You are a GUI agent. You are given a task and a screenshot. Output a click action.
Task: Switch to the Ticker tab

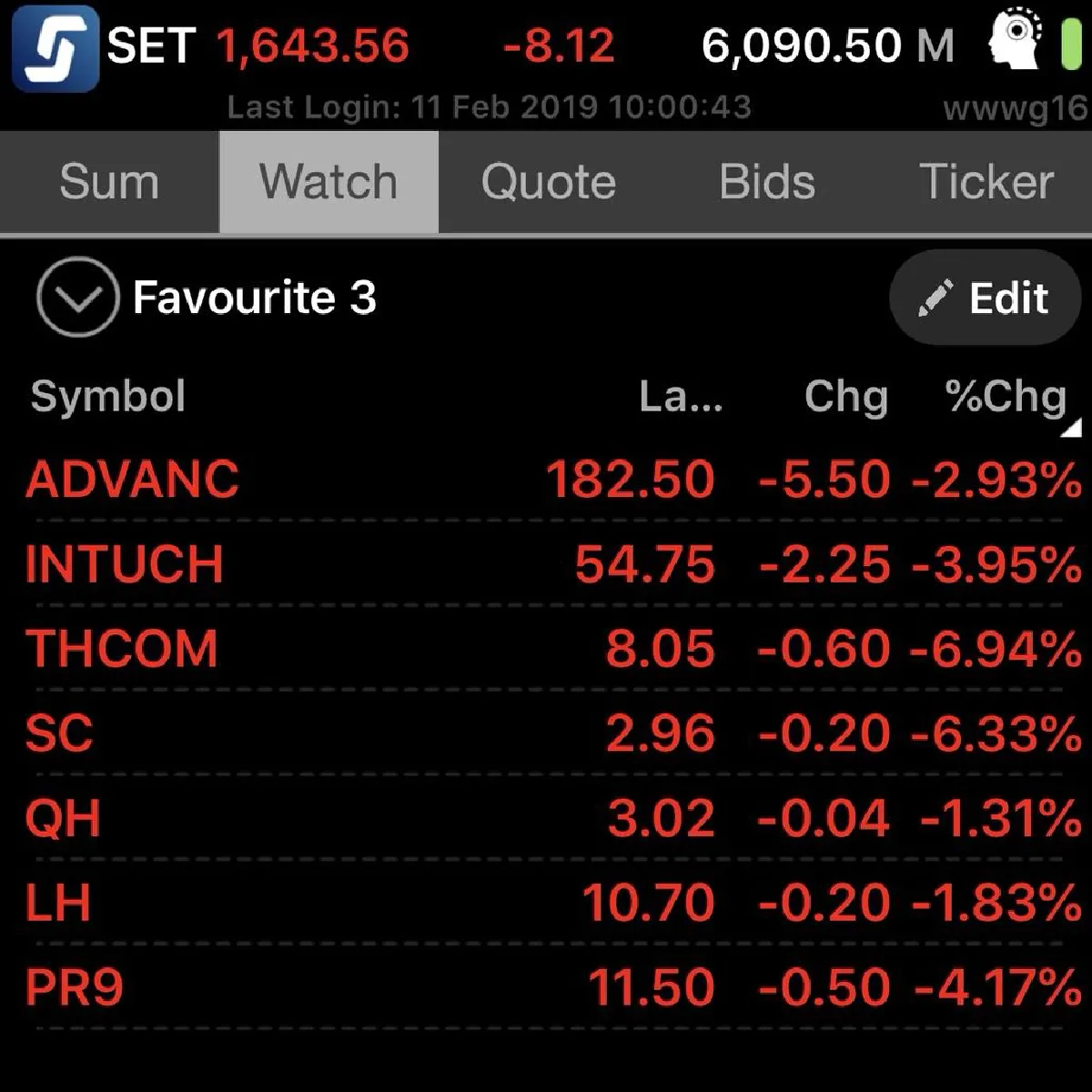[986, 182]
